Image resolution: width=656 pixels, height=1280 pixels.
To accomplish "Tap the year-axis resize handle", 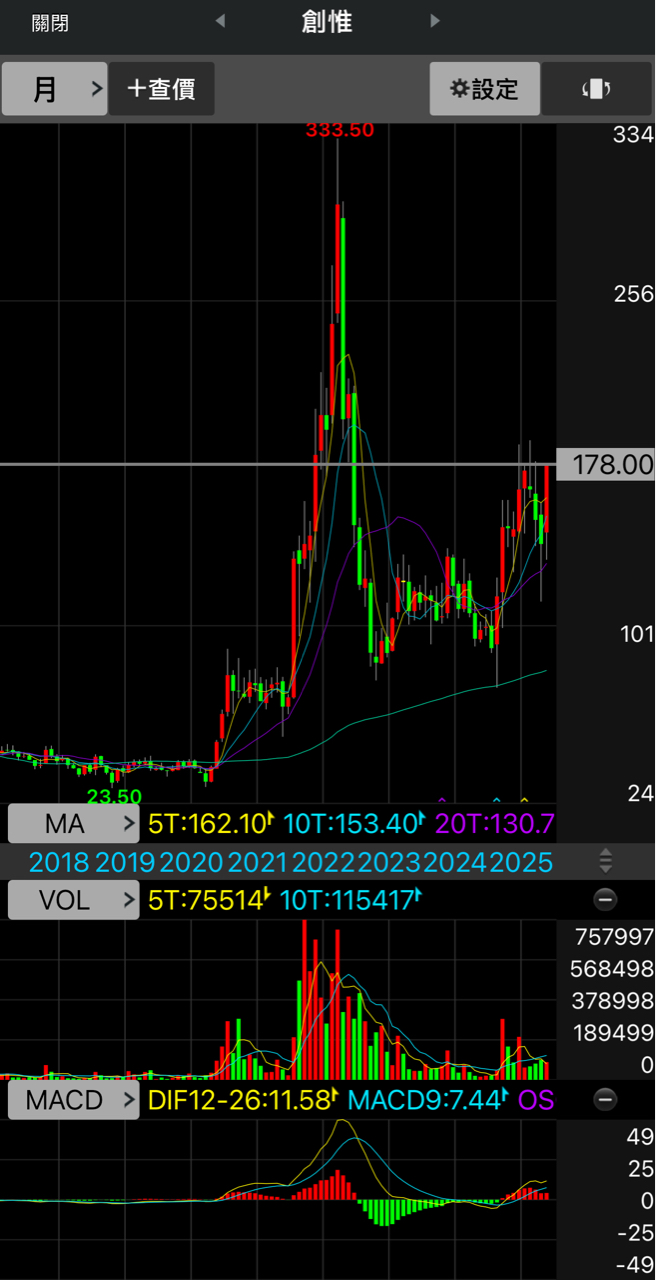I will click(605, 861).
